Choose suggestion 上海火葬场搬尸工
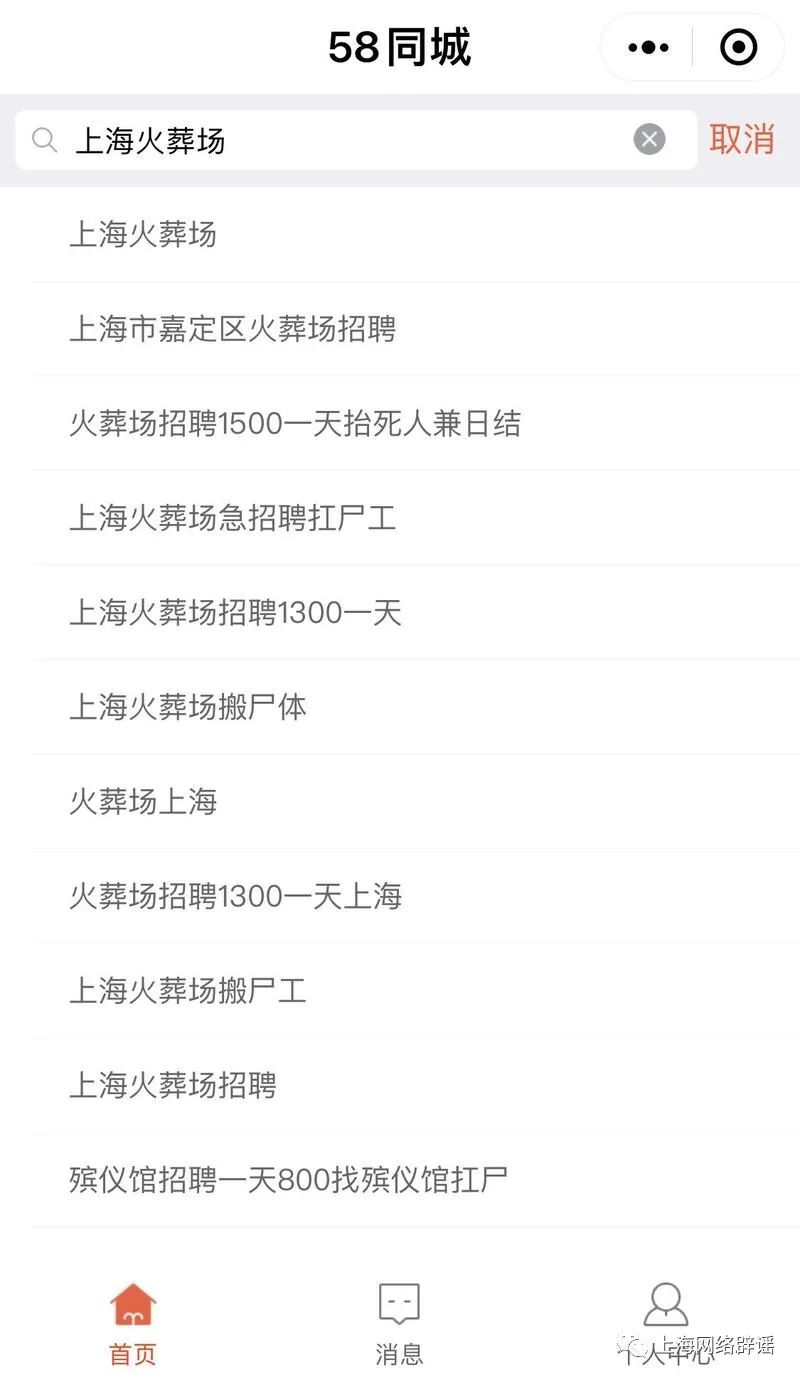The height and width of the screenshot is (1380, 800). click(188, 990)
